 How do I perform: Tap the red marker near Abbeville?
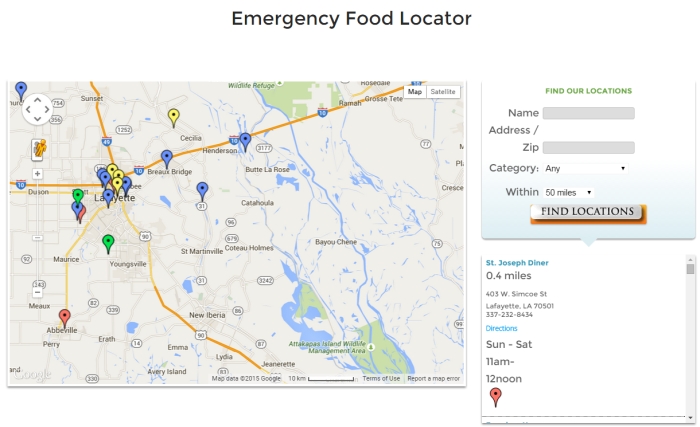pyautogui.click(x=65, y=317)
